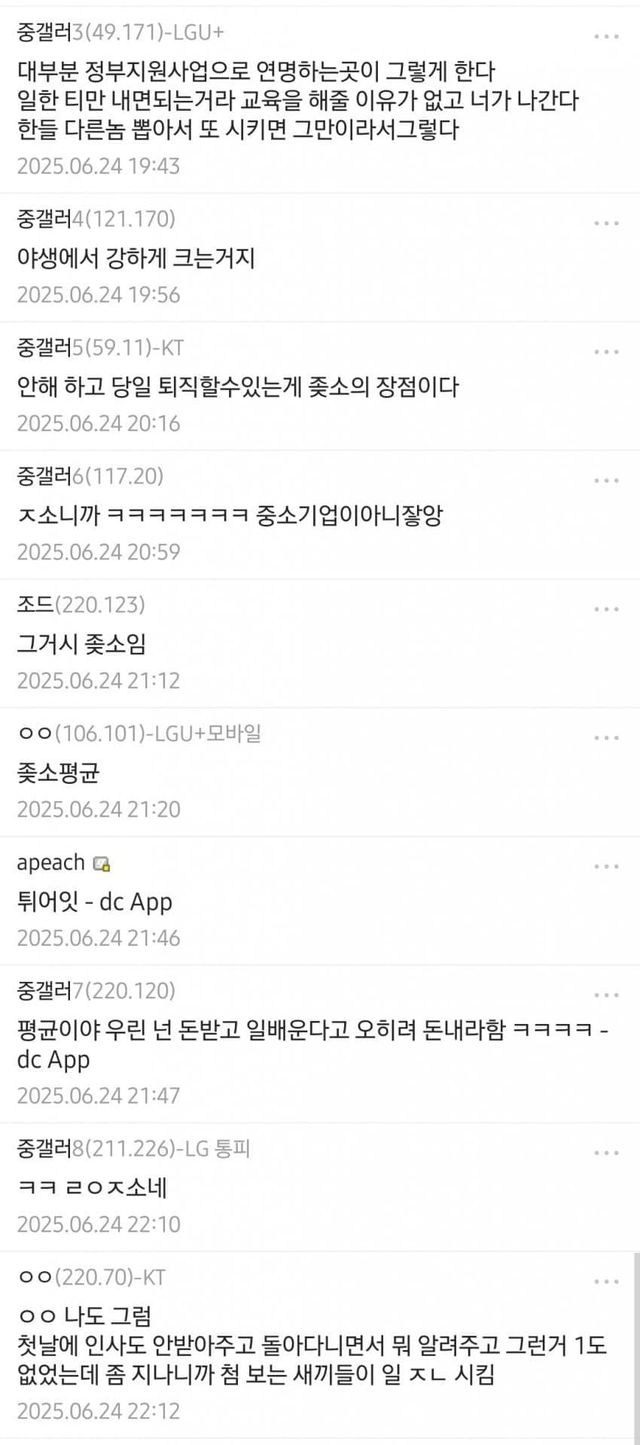Open the more options for 중갤러5's comment
The width and height of the screenshot is (640, 1445).
point(607,352)
